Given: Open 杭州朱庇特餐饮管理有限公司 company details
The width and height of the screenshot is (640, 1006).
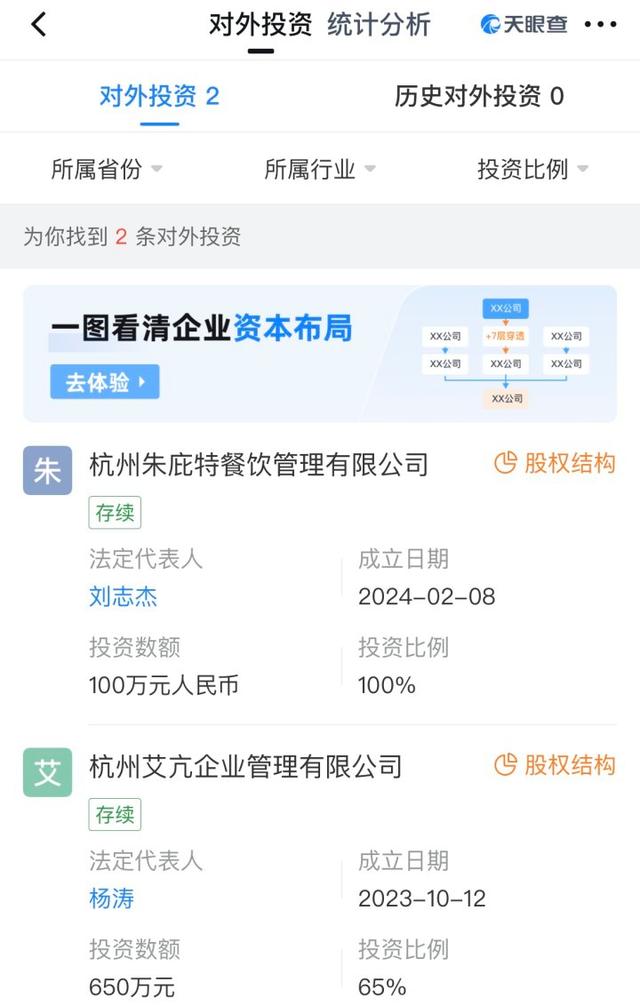Looking at the screenshot, I should click(259, 464).
